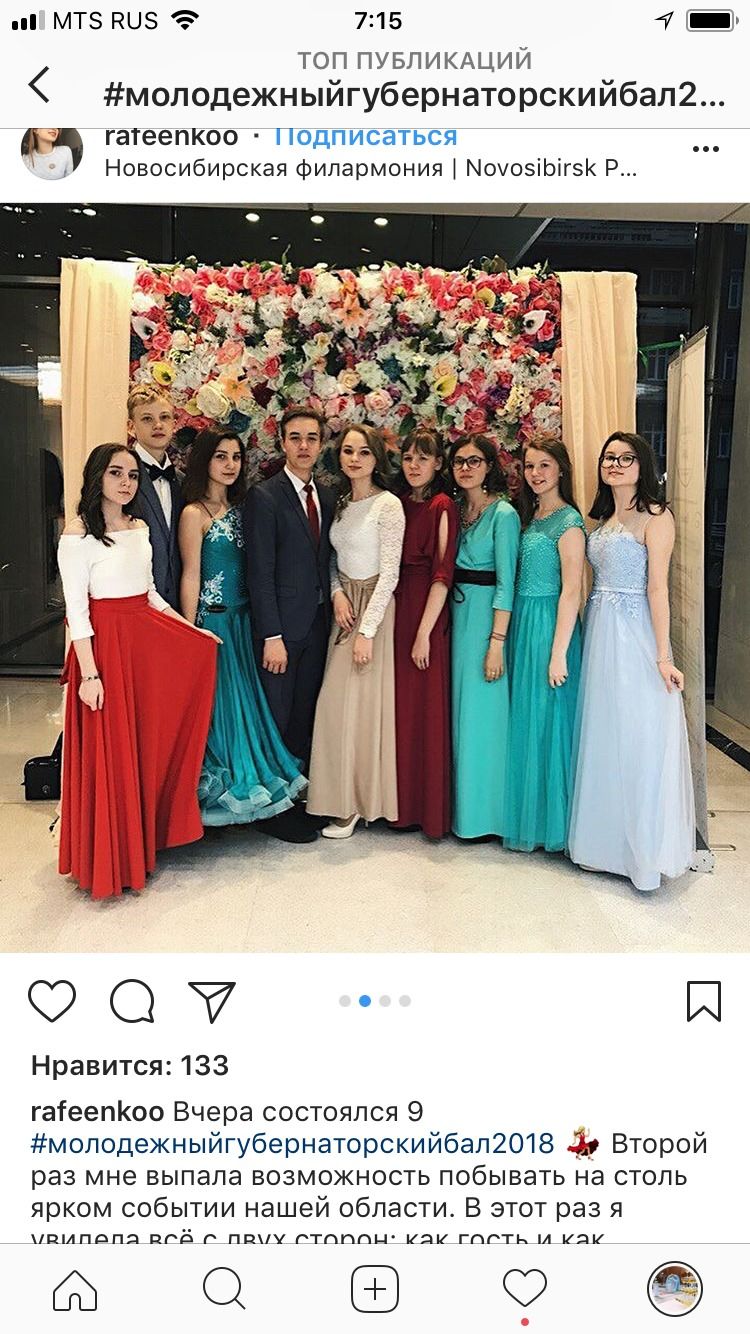Open the Новосибирская филармония location link
Screen dimensions: 750x1334
pos(370,168)
